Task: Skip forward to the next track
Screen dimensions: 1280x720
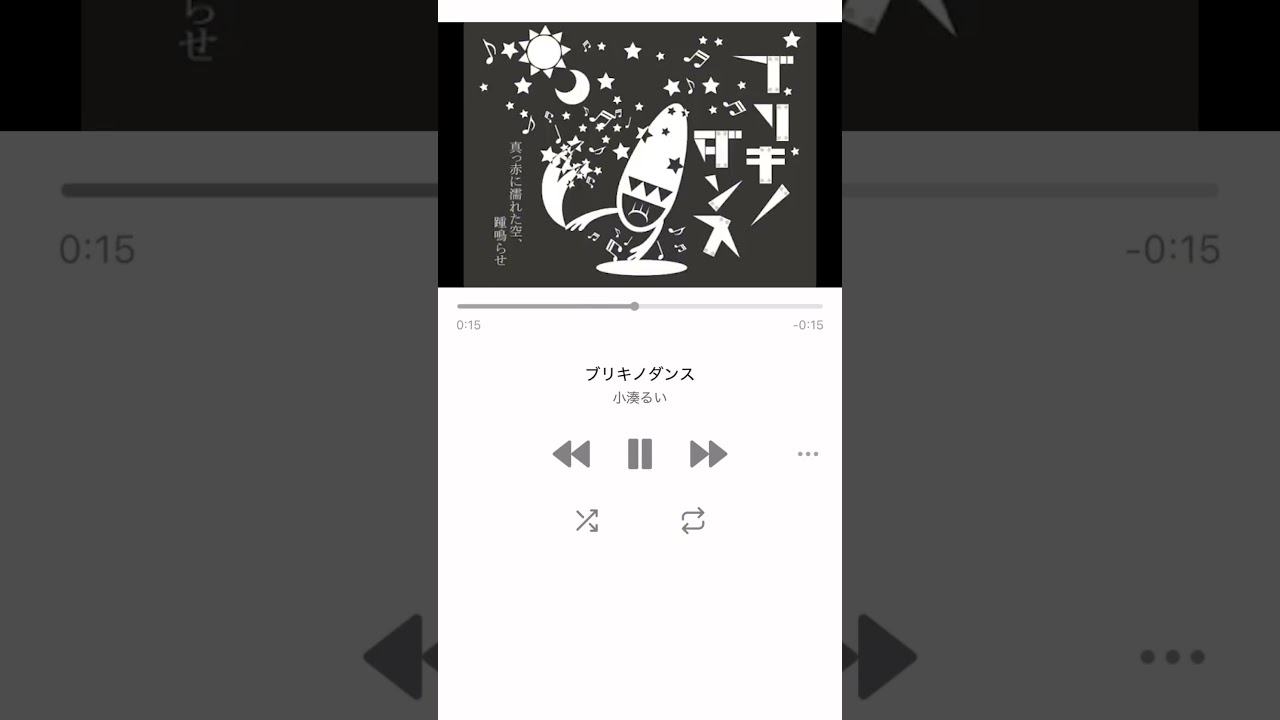Action: (x=708, y=454)
